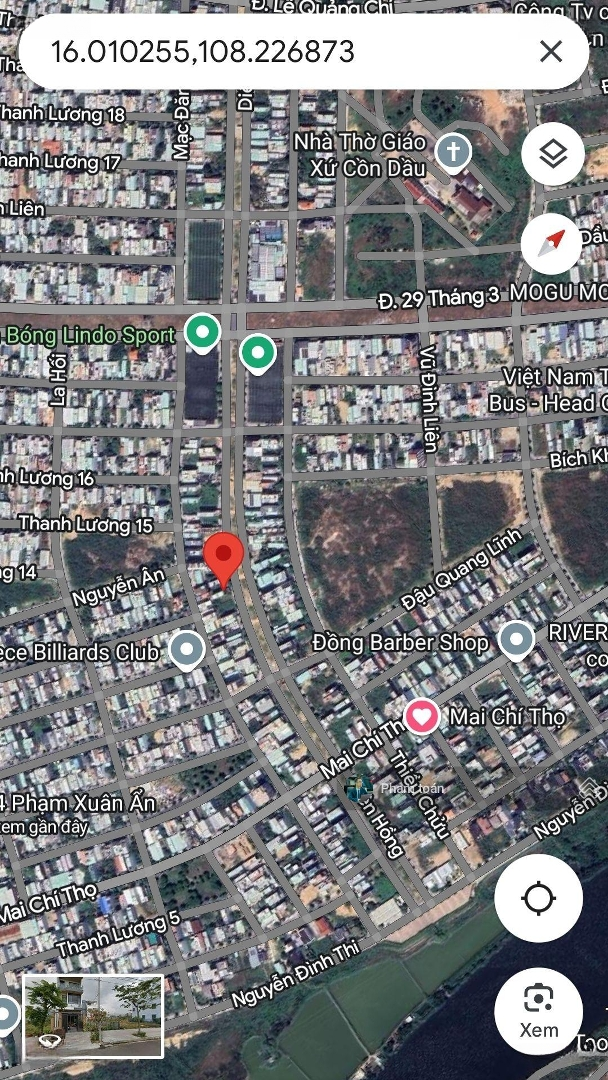This screenshot has width=608, height=1080.
Task: Center map on my location
Action: point(538,898)
